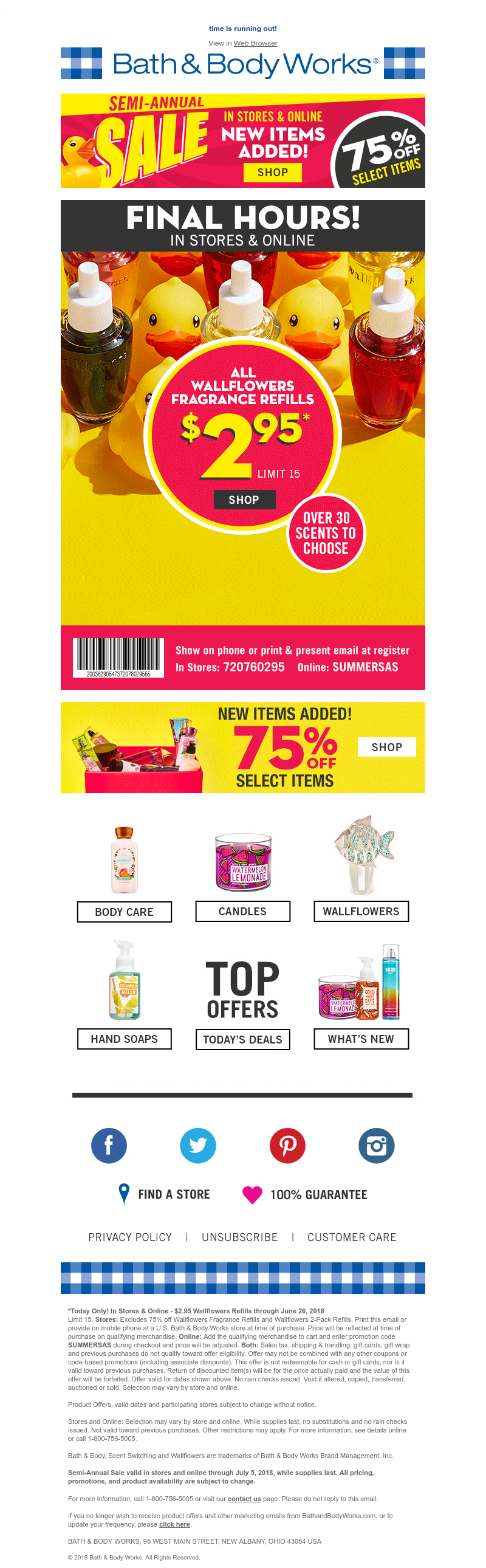486x1568 pixels.
Task: Open Customer Care link
Action: tap(352, 1237)
